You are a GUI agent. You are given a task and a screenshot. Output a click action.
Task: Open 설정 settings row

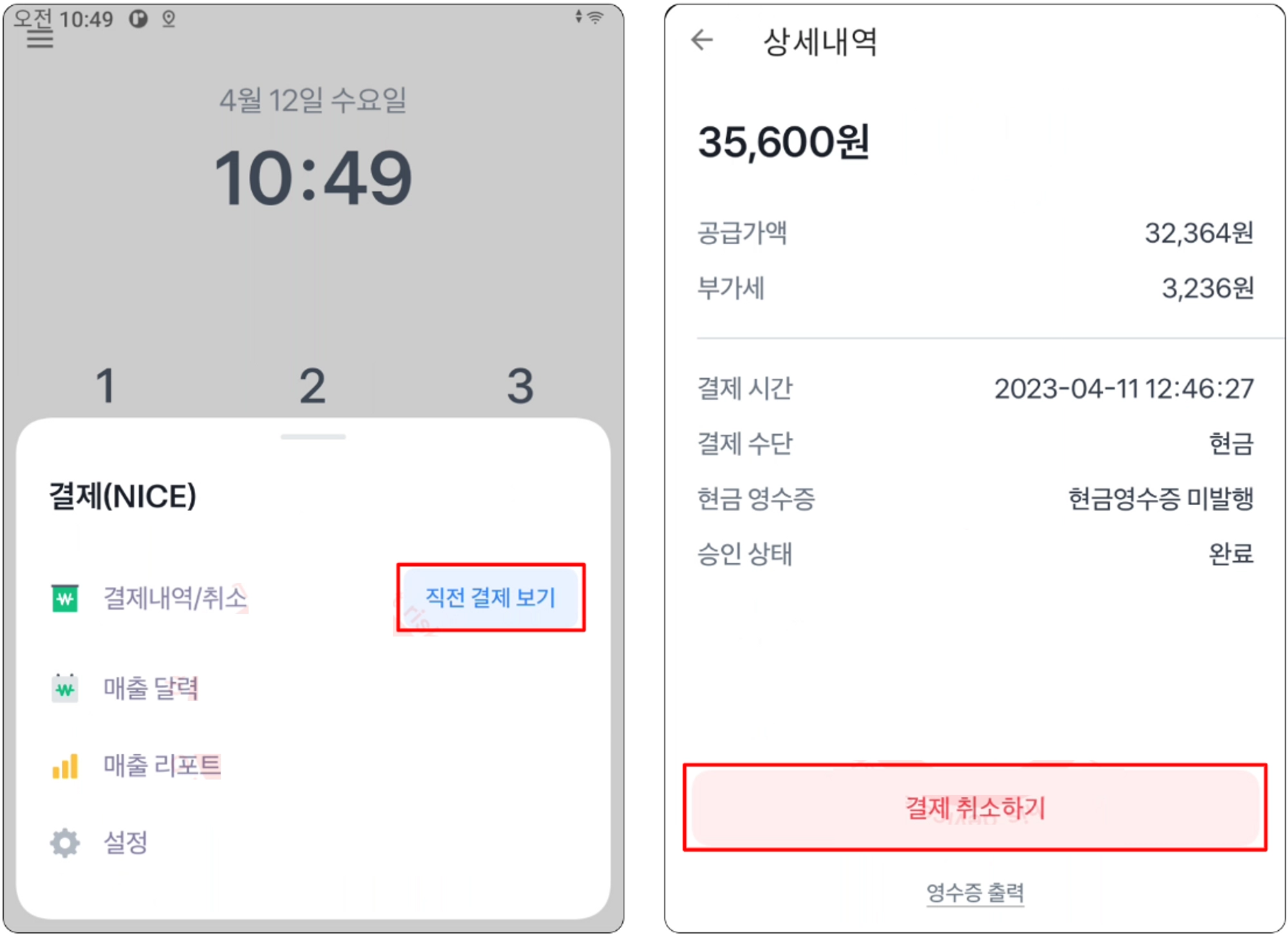tap(126, 843)
